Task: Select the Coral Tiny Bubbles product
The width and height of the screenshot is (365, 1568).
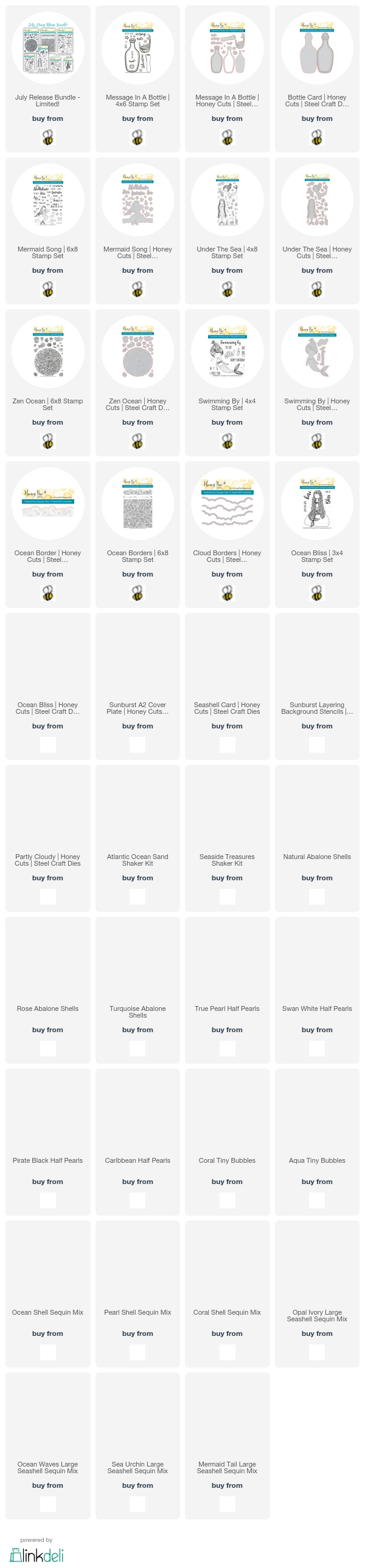Action: pos(228,1160)
